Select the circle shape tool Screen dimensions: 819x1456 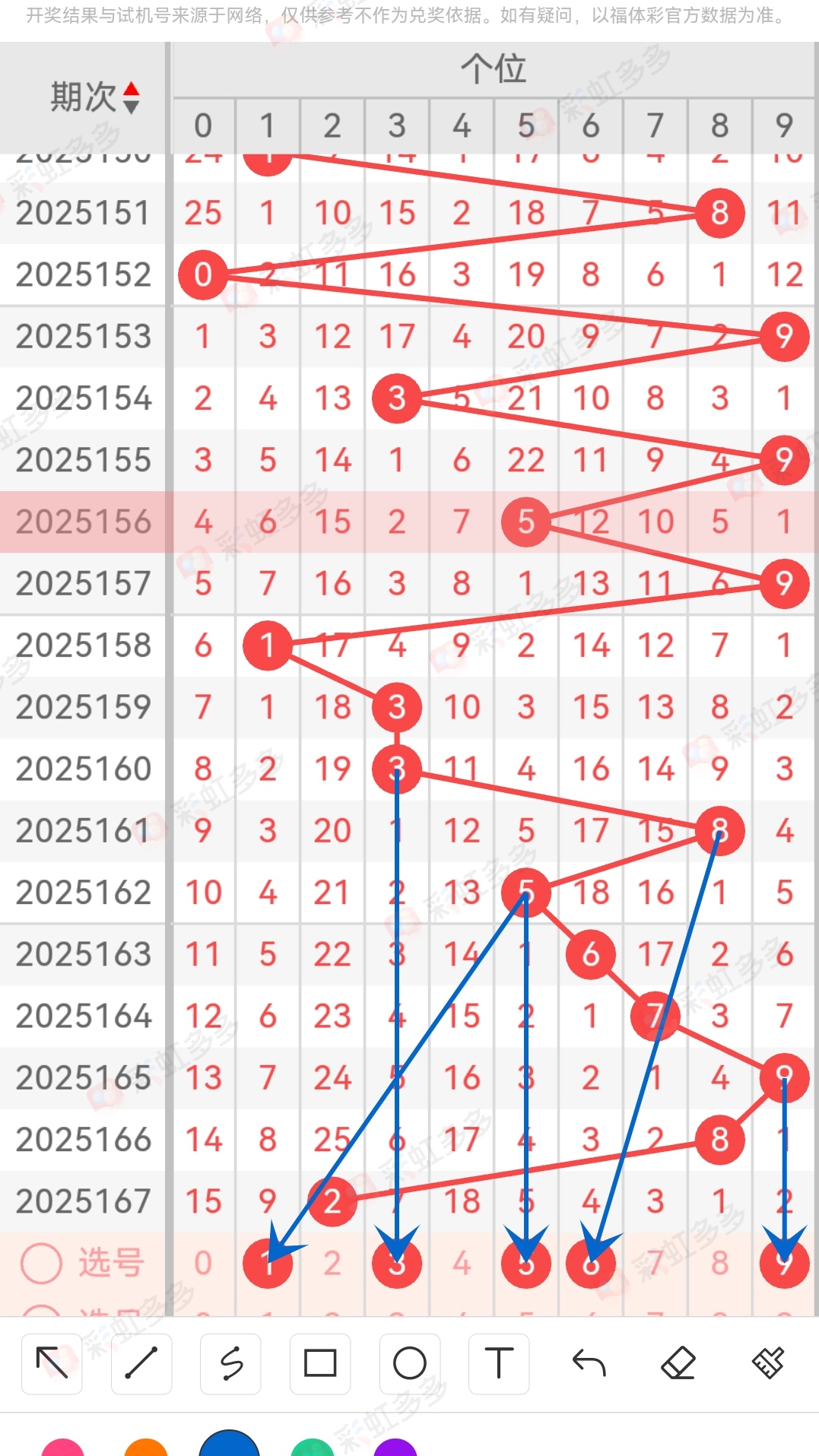point(409,1365)
